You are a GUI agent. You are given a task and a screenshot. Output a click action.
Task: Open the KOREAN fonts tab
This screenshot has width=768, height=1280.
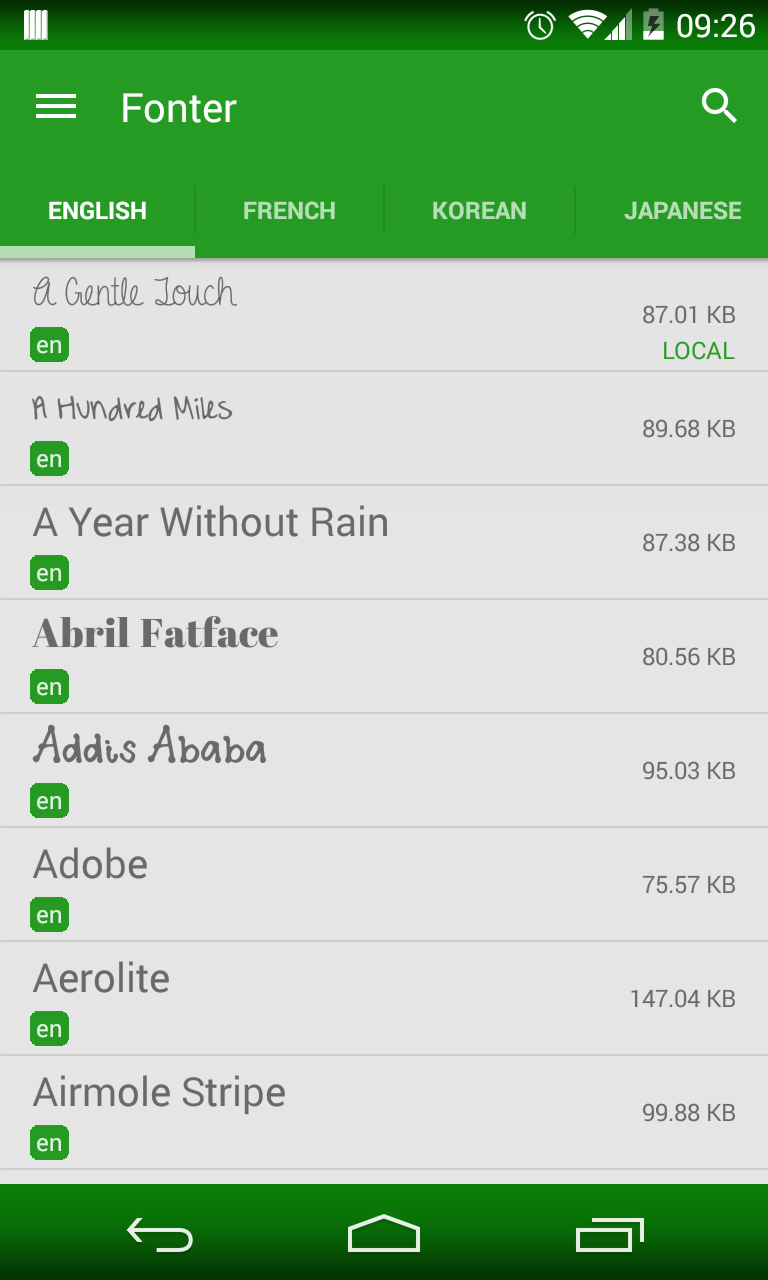pyautogui.click(x=480, y=210)
